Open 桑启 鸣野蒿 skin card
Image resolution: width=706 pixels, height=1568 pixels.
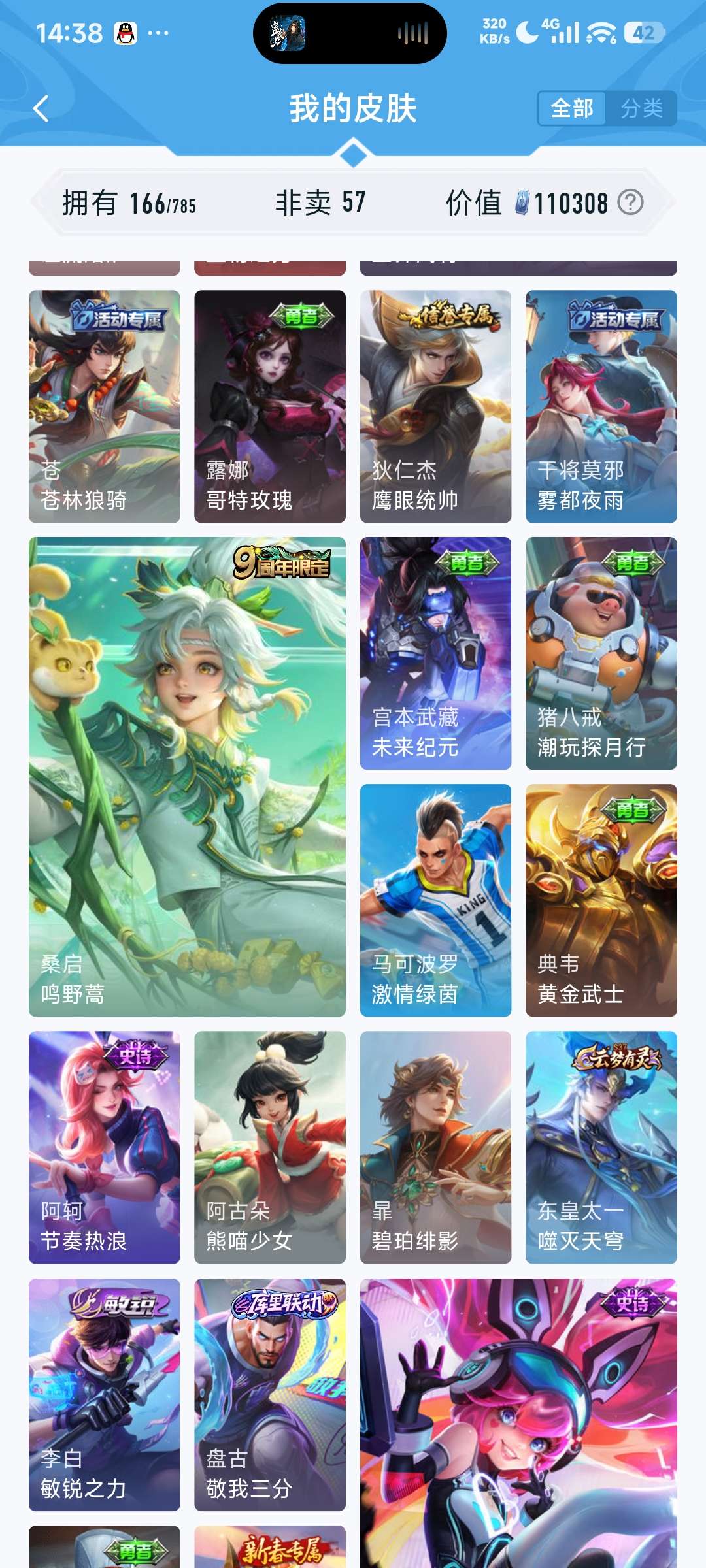point(187,776)
